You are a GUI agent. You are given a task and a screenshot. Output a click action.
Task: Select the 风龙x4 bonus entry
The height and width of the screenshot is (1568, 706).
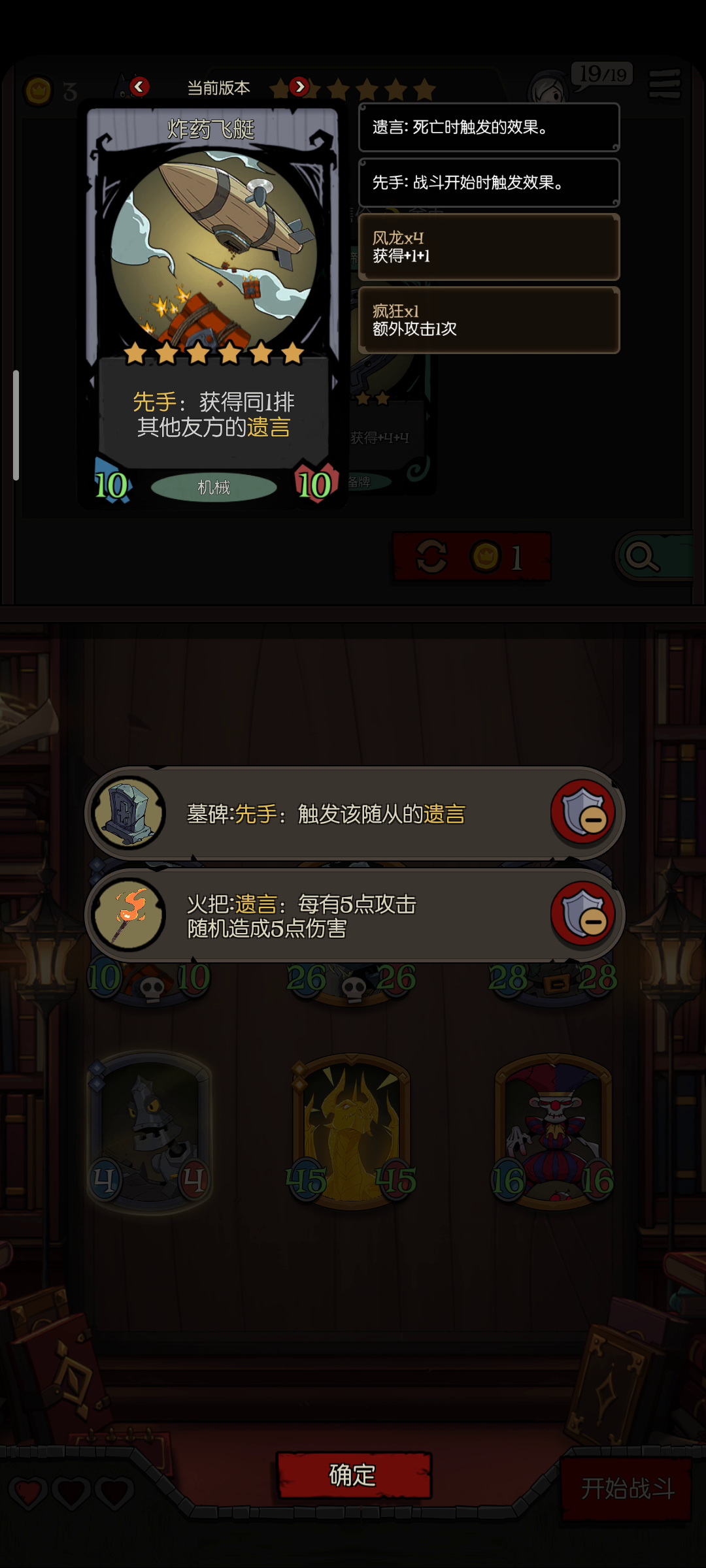point(489,247)
